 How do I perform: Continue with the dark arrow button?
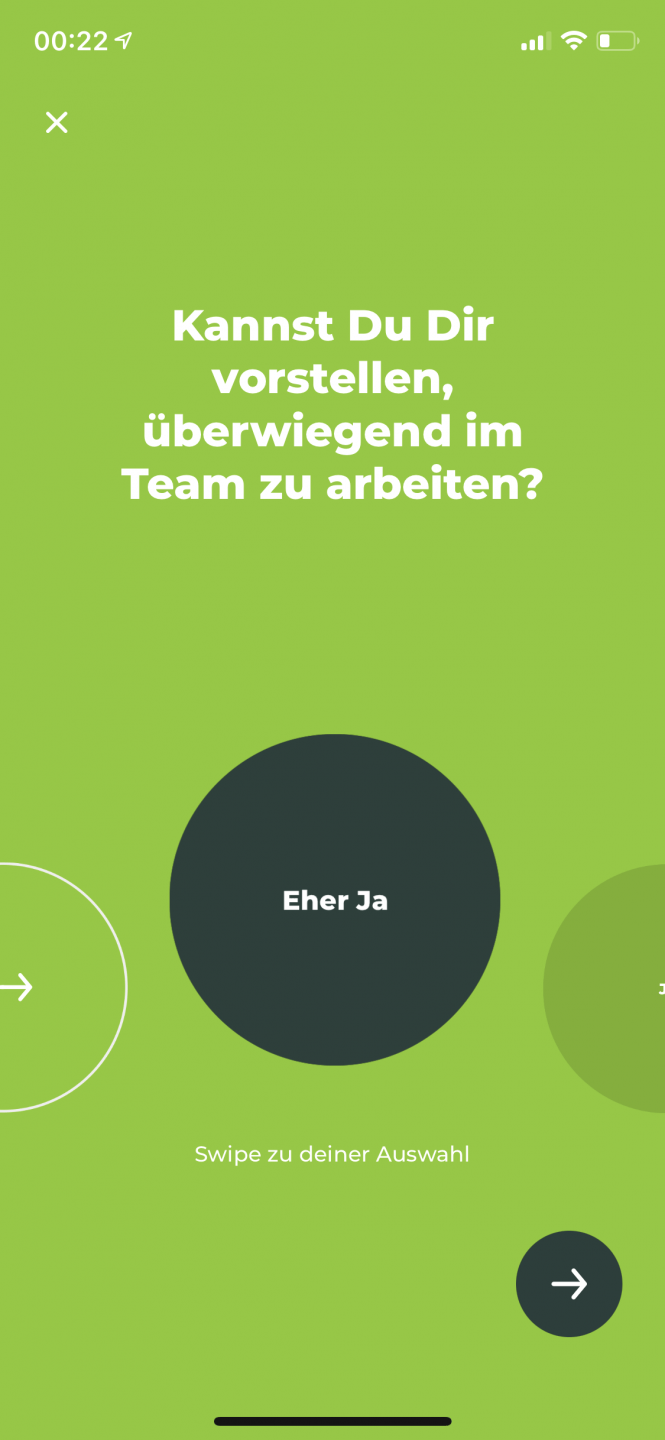(568, 1283)
